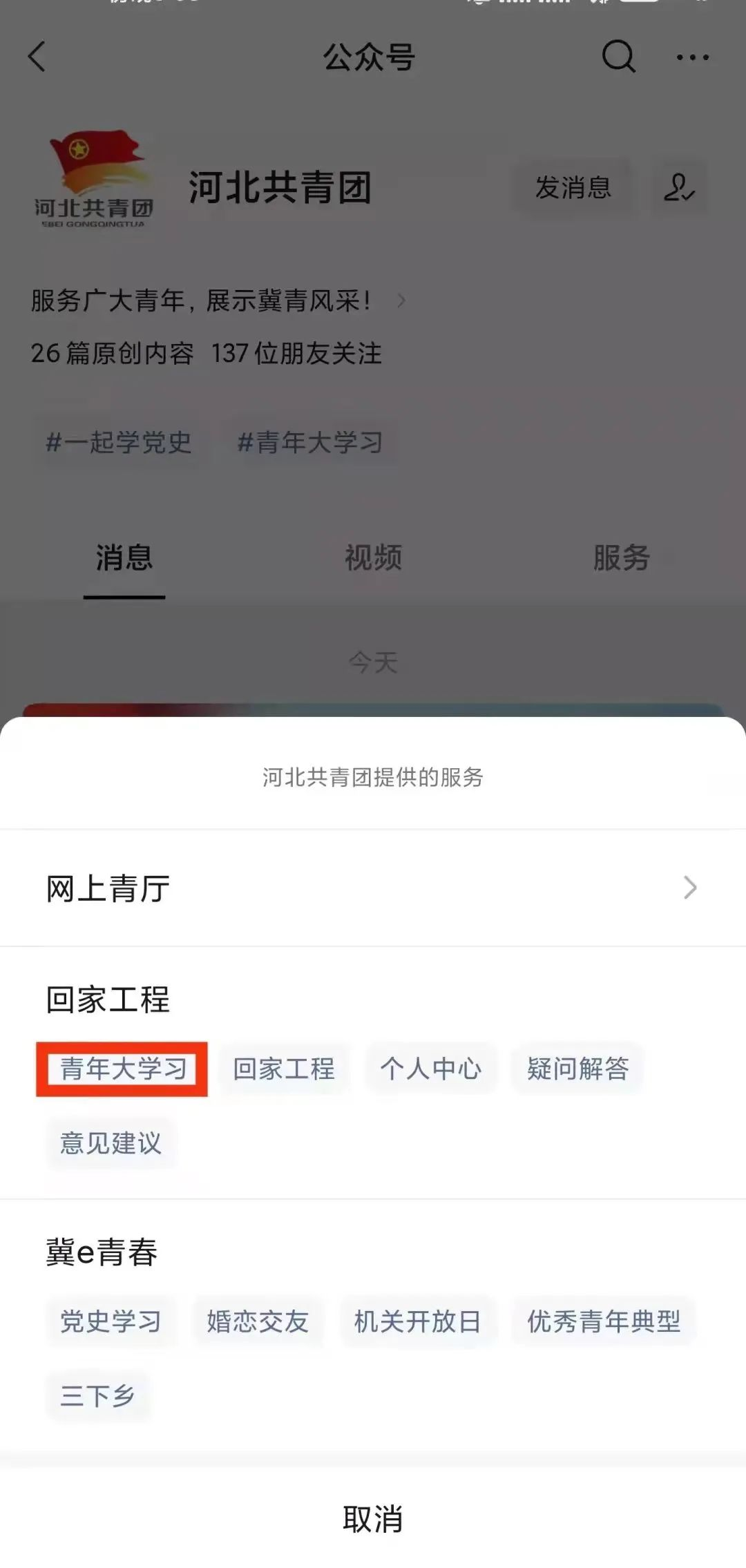746x1568 pixels.
Task: Select the 疑问解答 chip
Action: coord(577,1069)
